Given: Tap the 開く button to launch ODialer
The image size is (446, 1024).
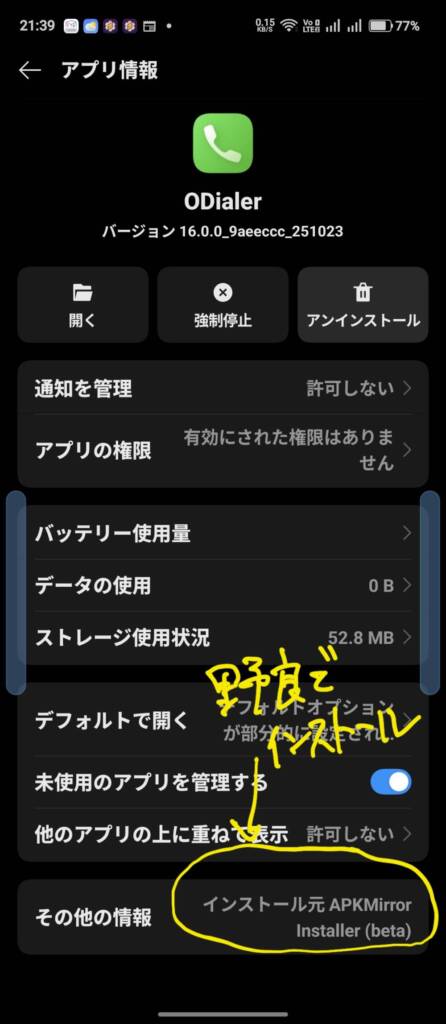Looking at the screenshot, I should coord(83,304).
